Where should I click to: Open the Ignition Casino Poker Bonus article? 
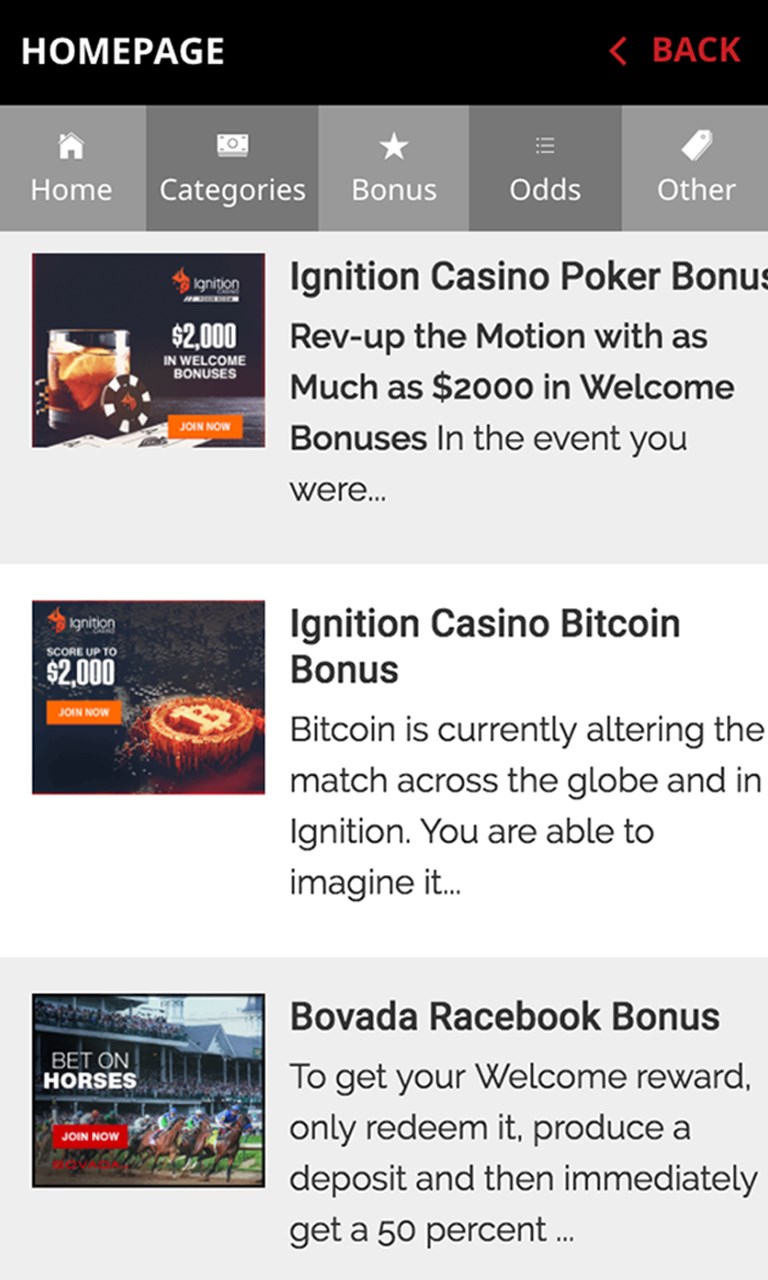click(x=528, y=278)
